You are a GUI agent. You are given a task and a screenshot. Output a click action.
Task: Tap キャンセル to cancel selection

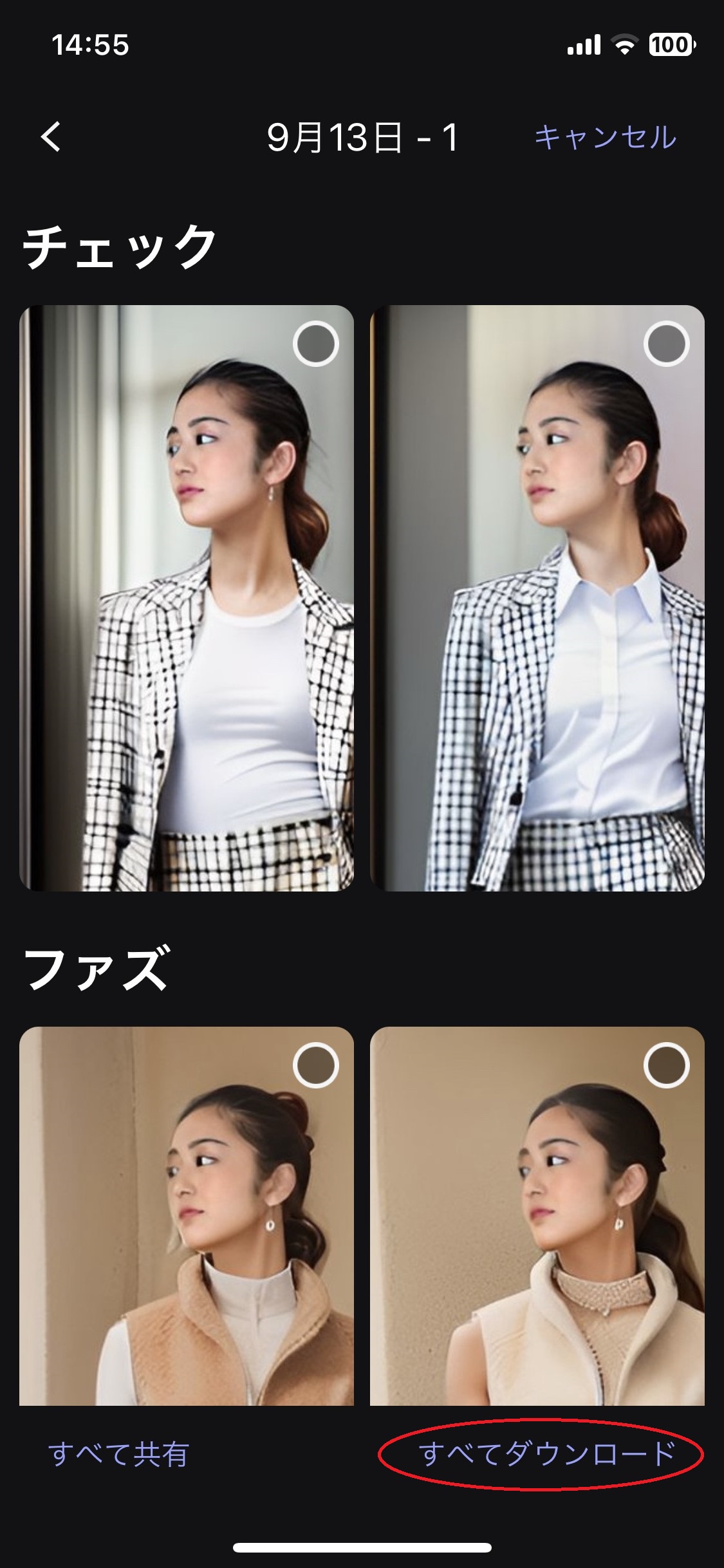pos(605,138)
